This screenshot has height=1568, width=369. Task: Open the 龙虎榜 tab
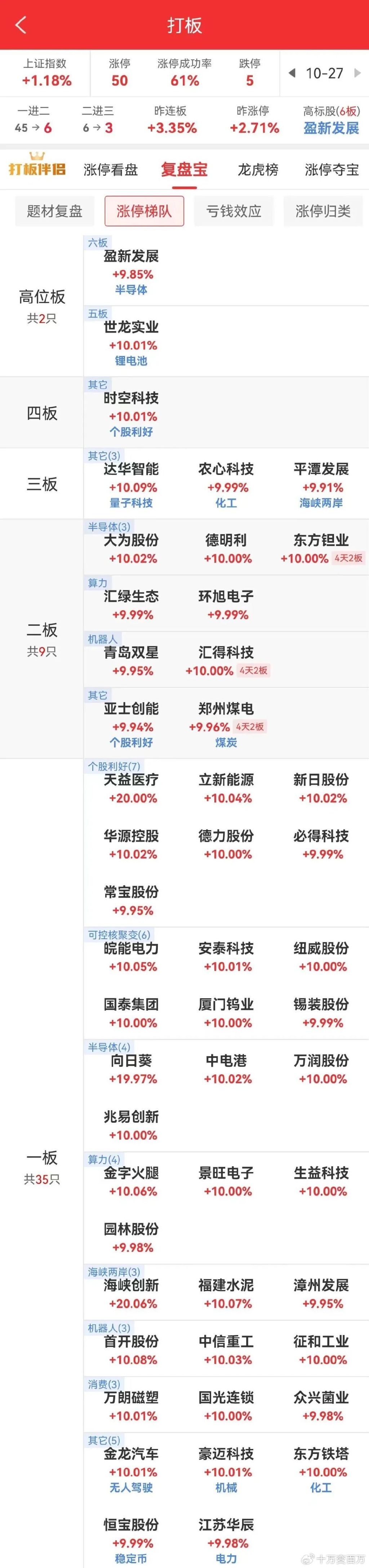click(258, 170)
